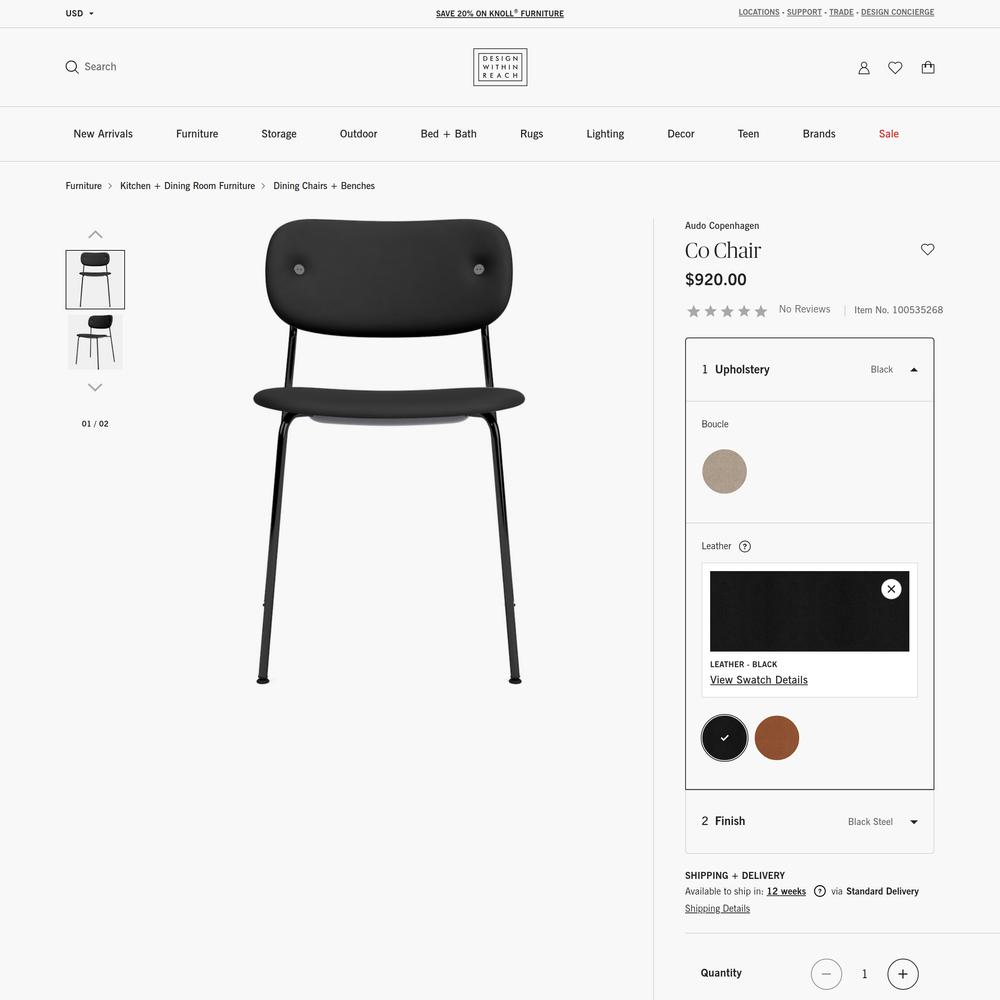Open the Lighting category
1000x1000 pixels.
point(605,134)
